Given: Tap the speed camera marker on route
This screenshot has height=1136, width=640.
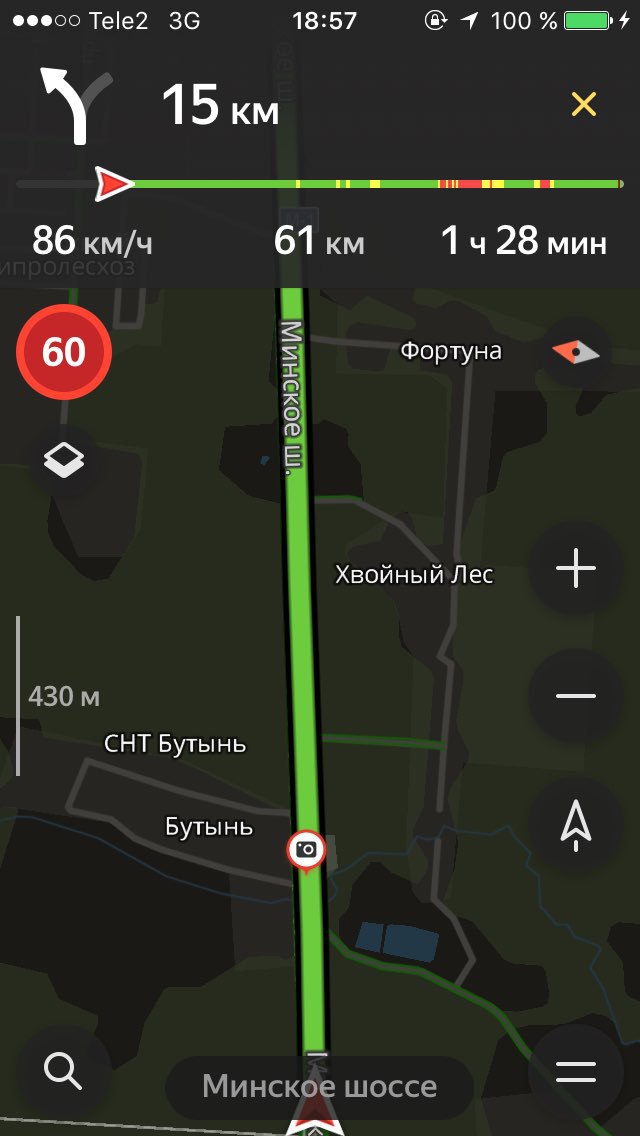Looking at the screenshot, I should tap(306, 851).
